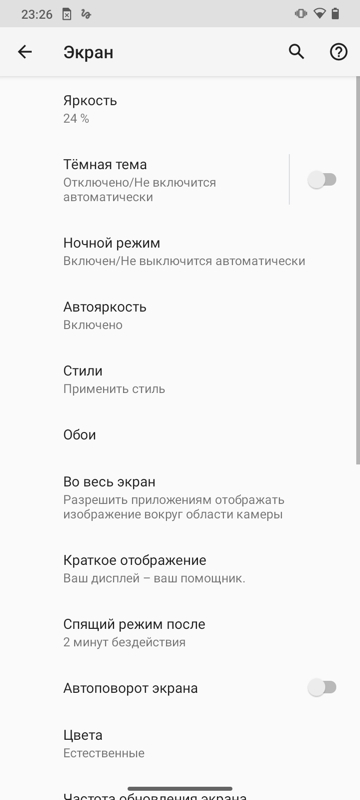Open the help question mark icon
Viewport: 360px width, 800px height.
tap(339, 52)
